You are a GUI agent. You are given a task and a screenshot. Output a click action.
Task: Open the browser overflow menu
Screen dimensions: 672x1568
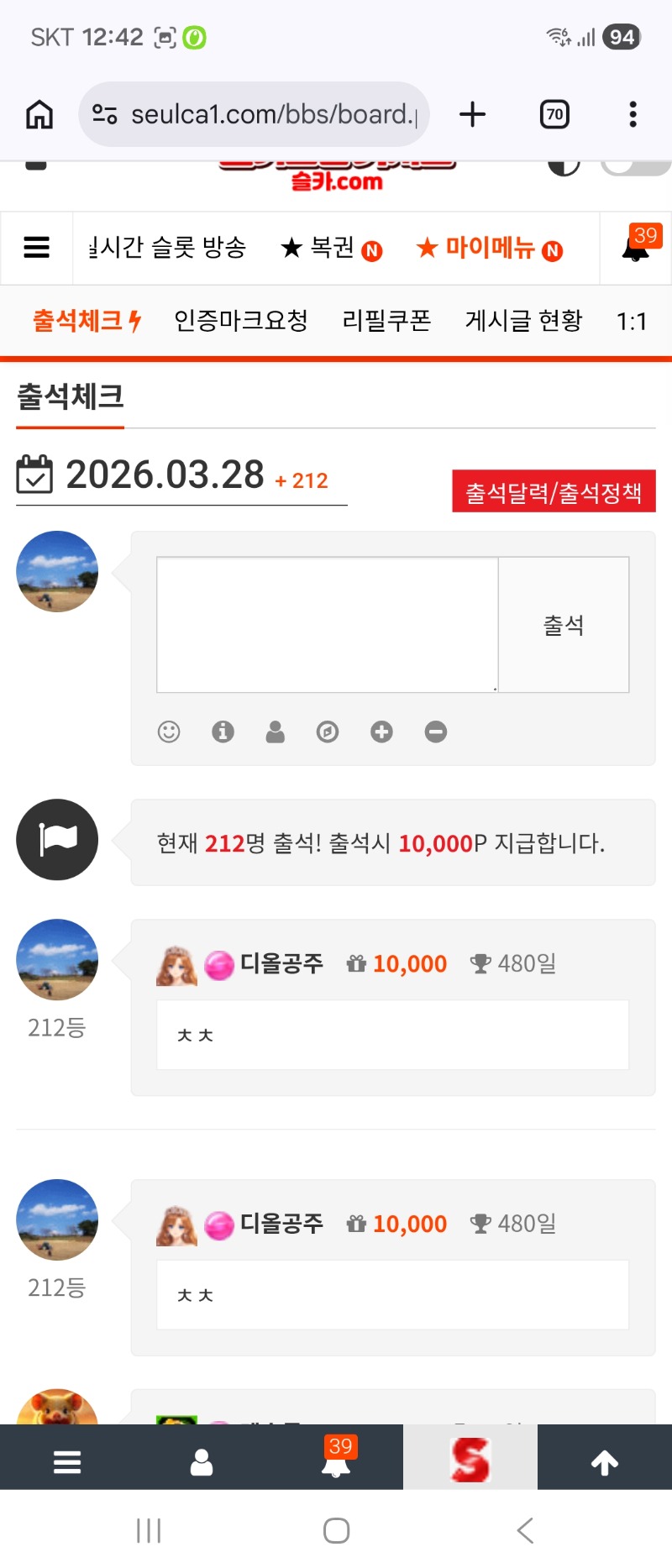[633, 114]
